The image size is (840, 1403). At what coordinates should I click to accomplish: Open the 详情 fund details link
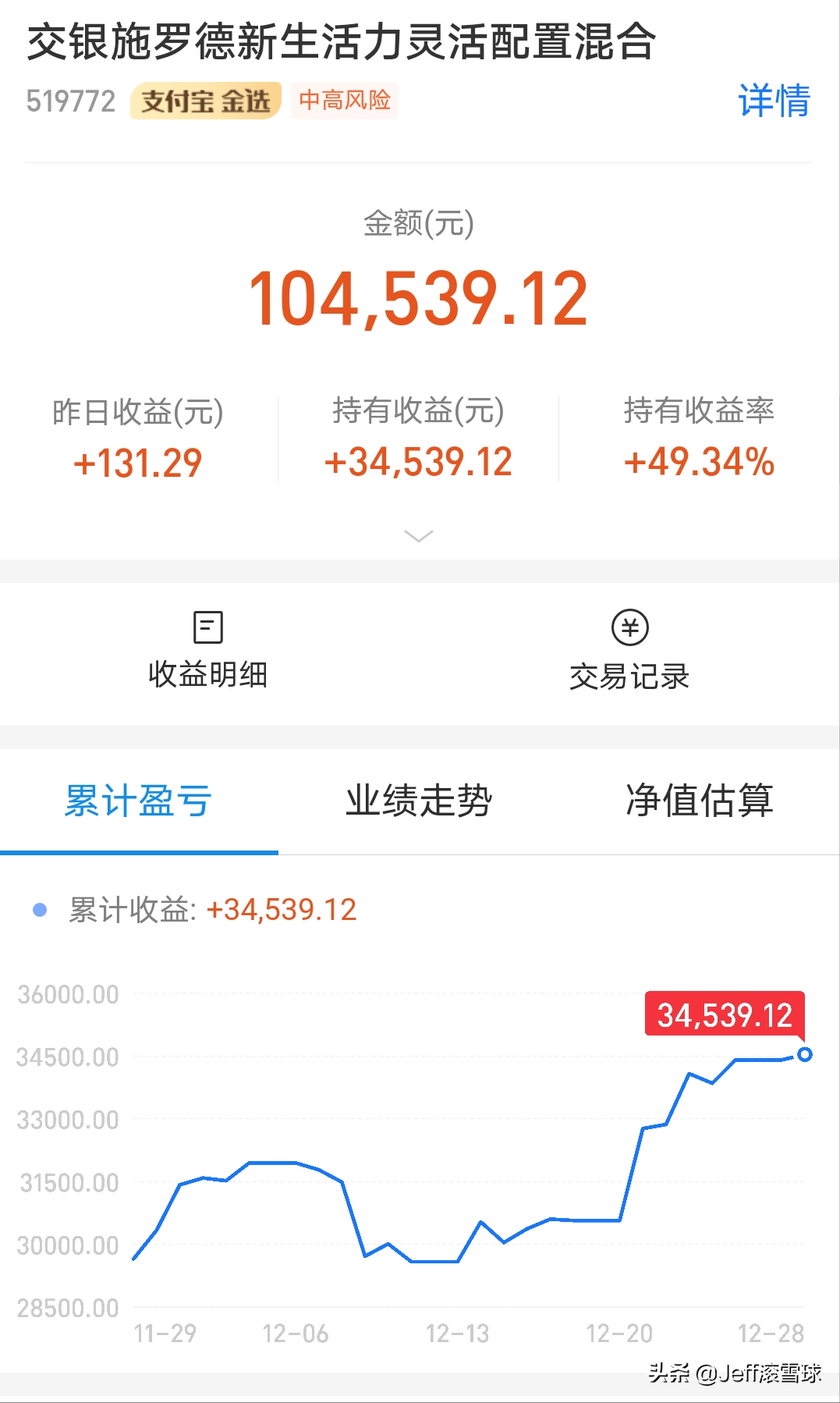774,101
